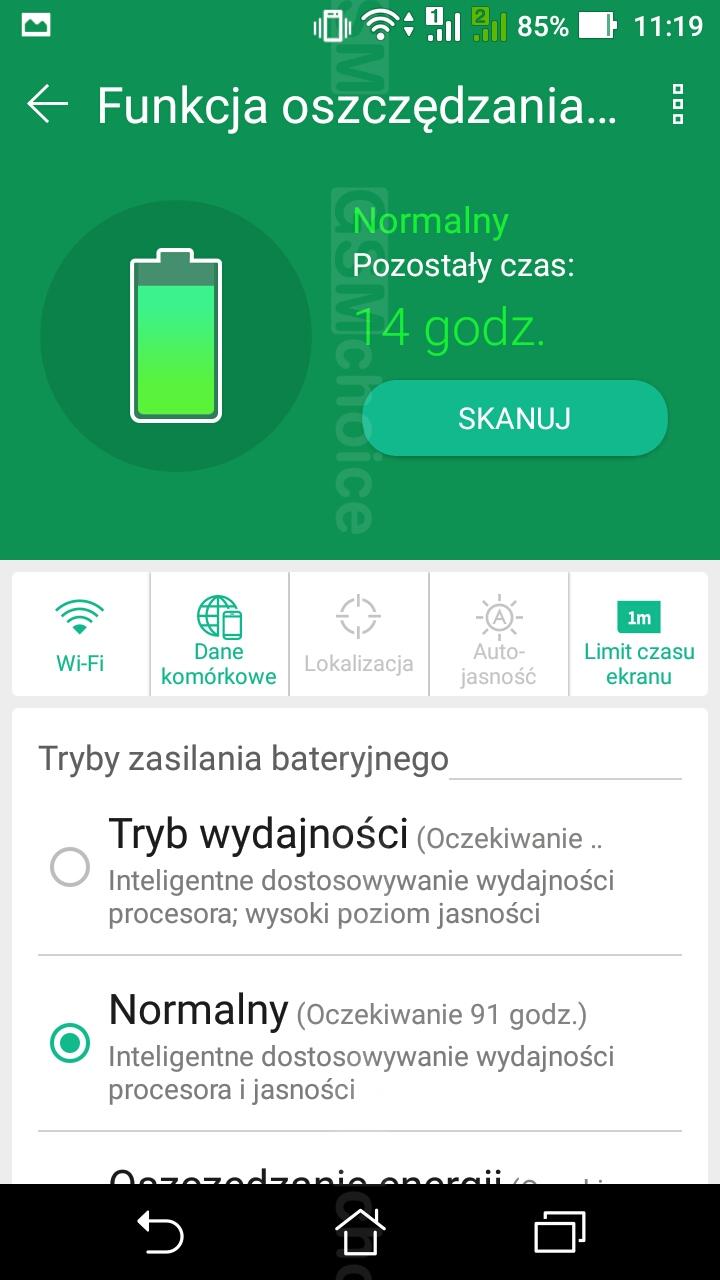Toggle Wi-Fi quick setting
The image size is (720, 1280).
pos(80,634)
